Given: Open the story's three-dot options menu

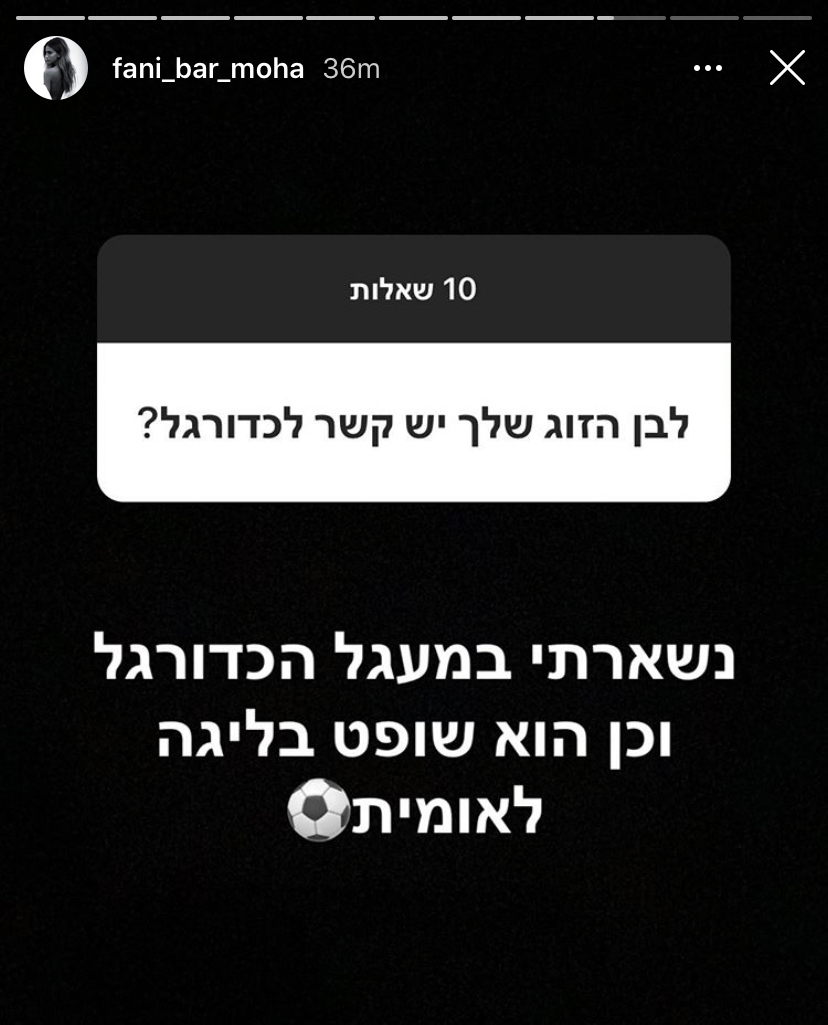Looking at the screenshot, I should click(707, 68).
